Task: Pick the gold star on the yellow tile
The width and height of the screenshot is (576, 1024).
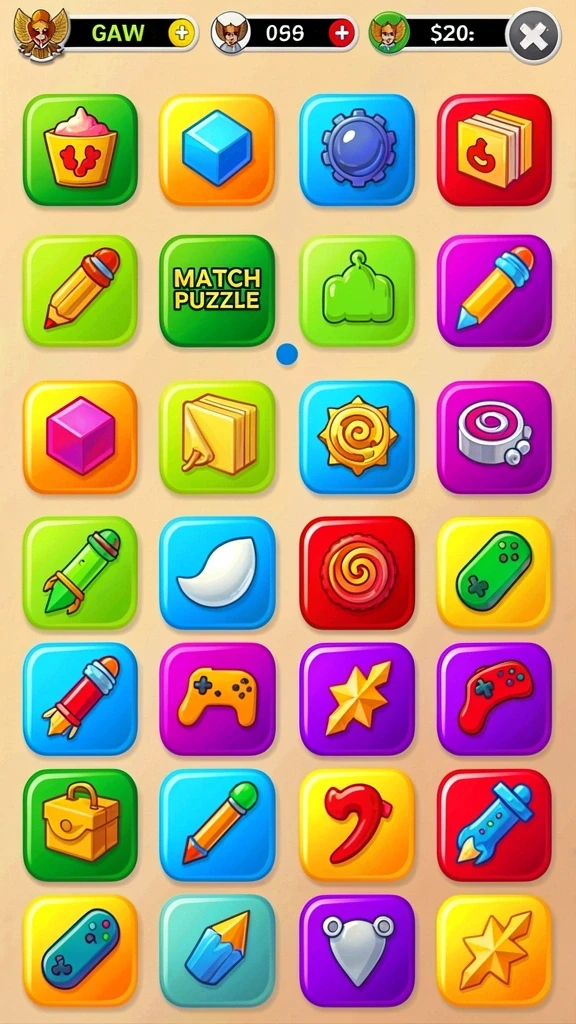Action: click(494, 951)
